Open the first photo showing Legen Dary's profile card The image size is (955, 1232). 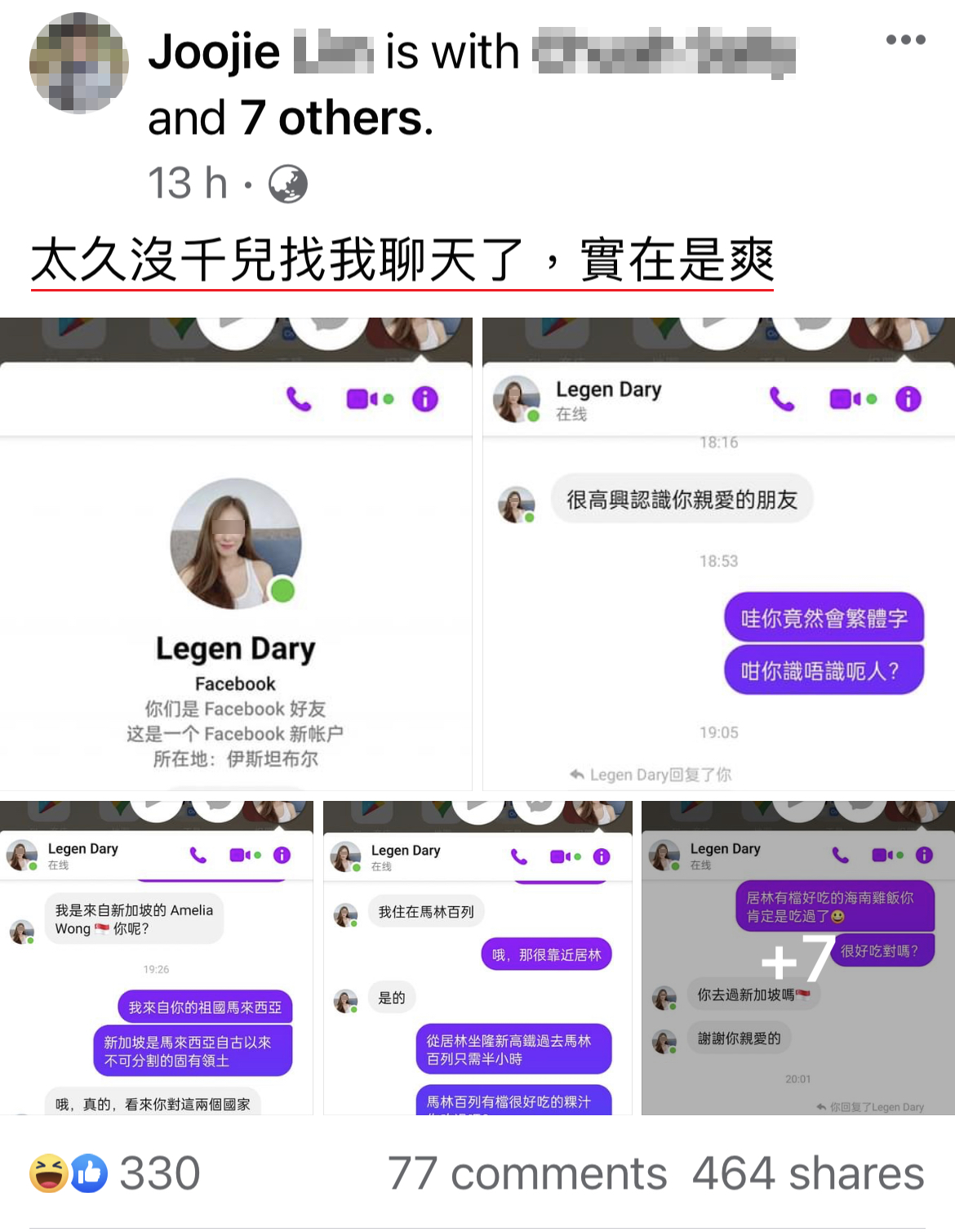(236, 554)
